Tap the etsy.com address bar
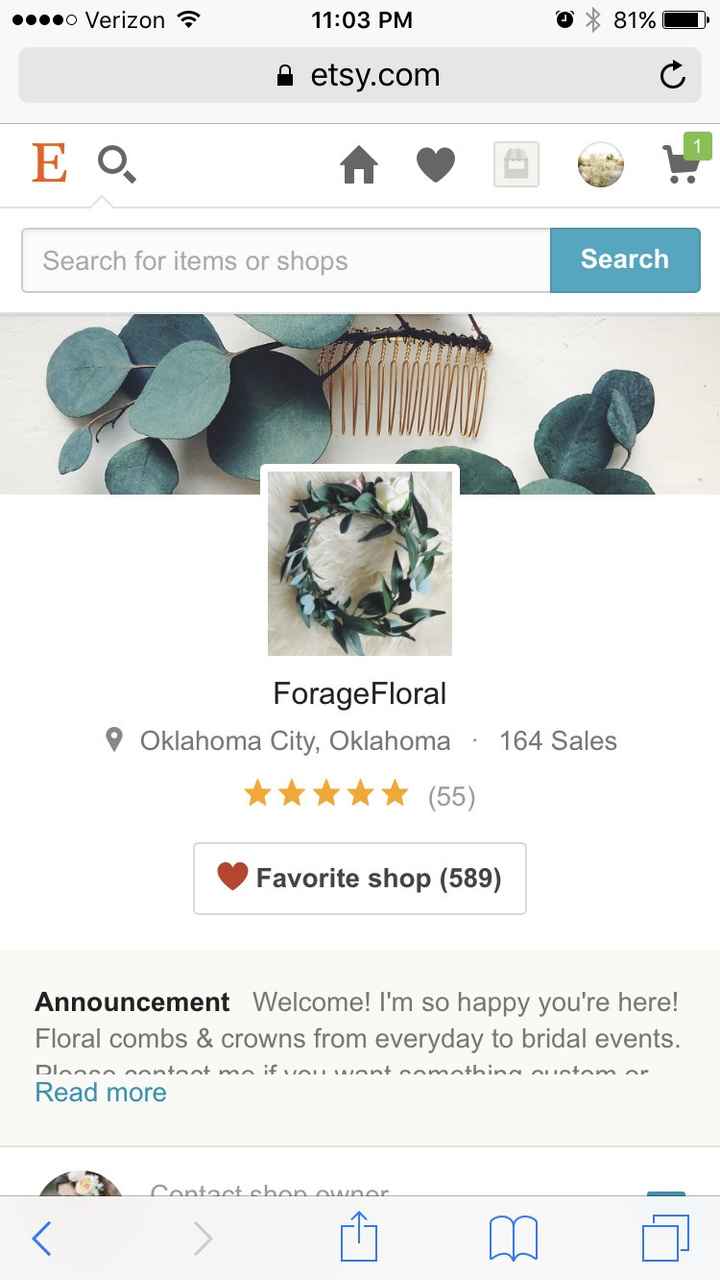 pos(360,76)
